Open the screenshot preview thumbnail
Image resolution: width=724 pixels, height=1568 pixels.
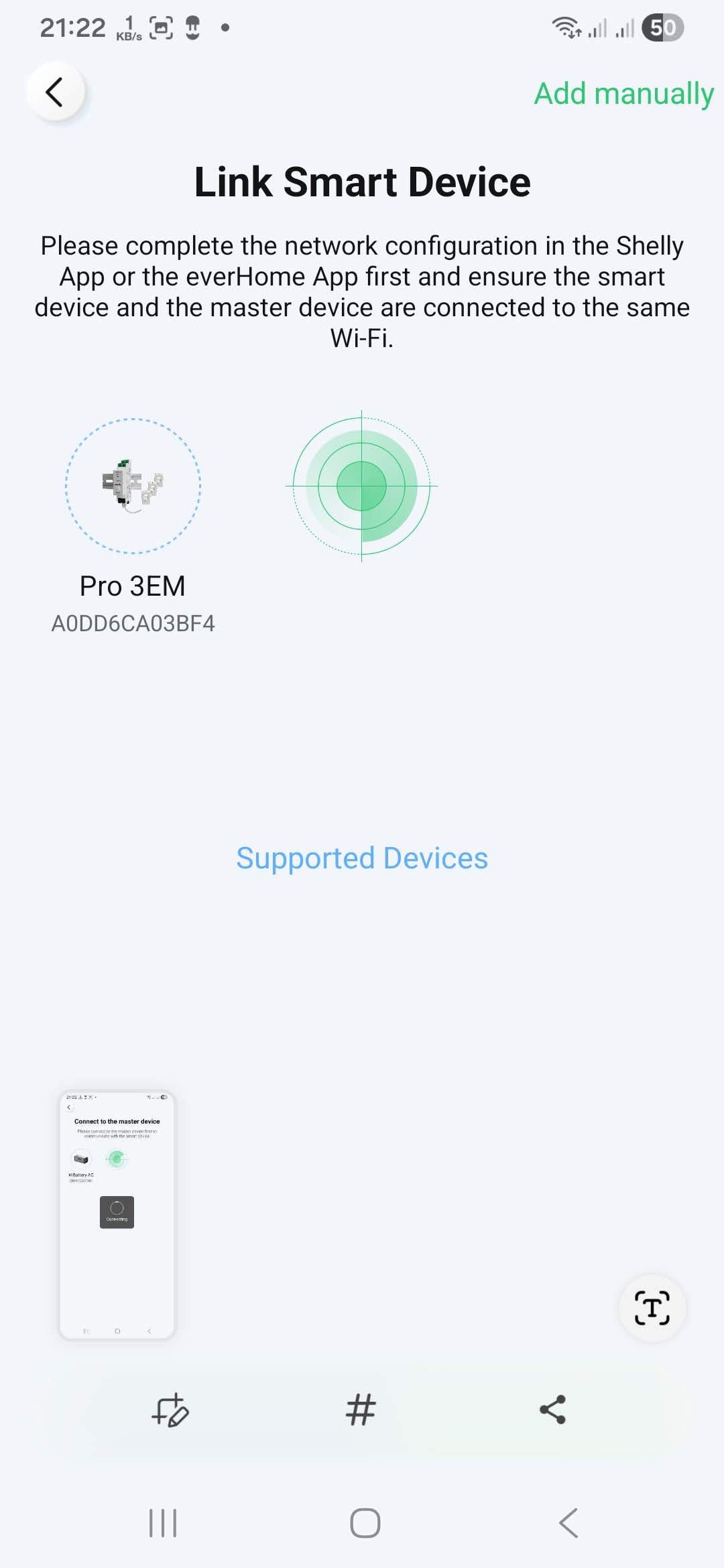[117, 1215]
